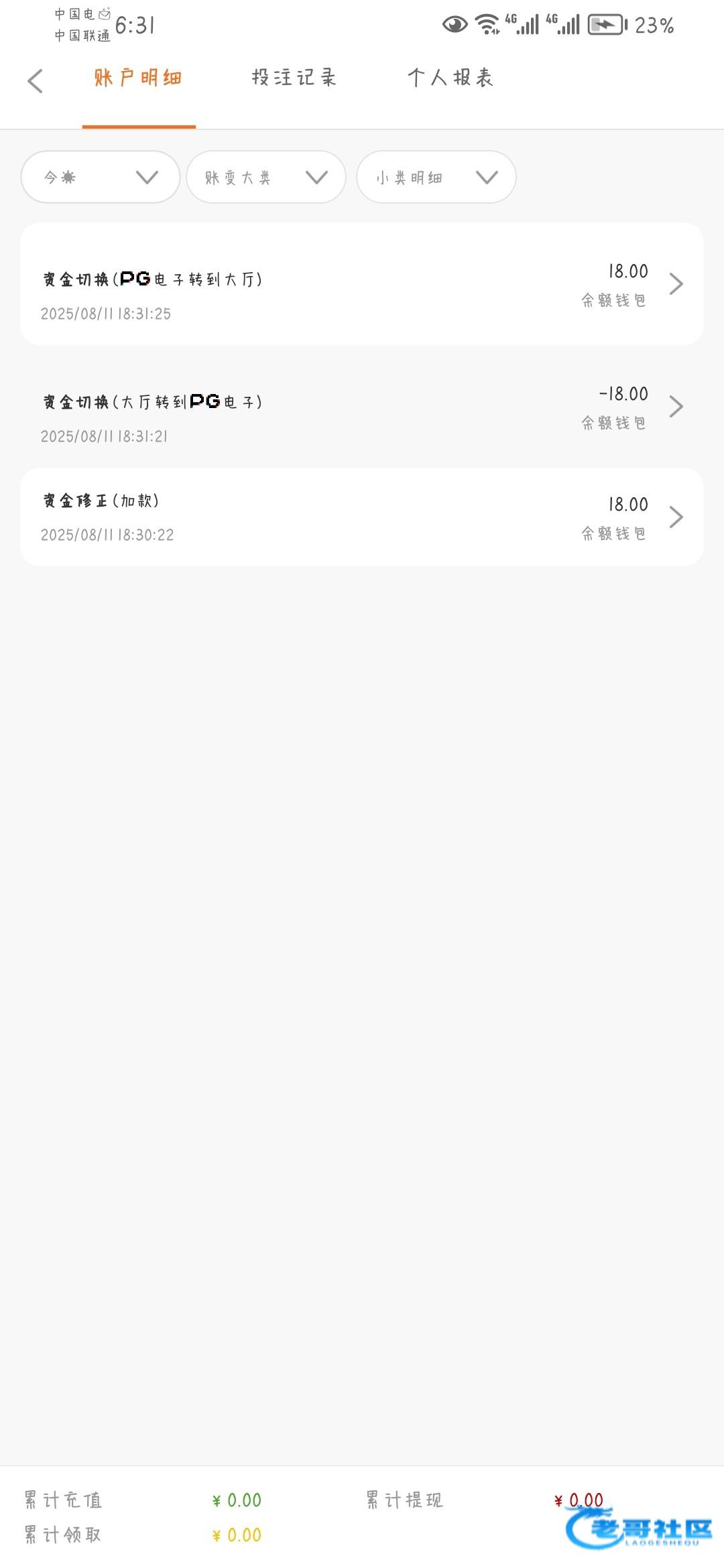This screenshot has height=1568, width=724.
Task: Switch to the 投注记录 tab
Action: tap(294, 78)
